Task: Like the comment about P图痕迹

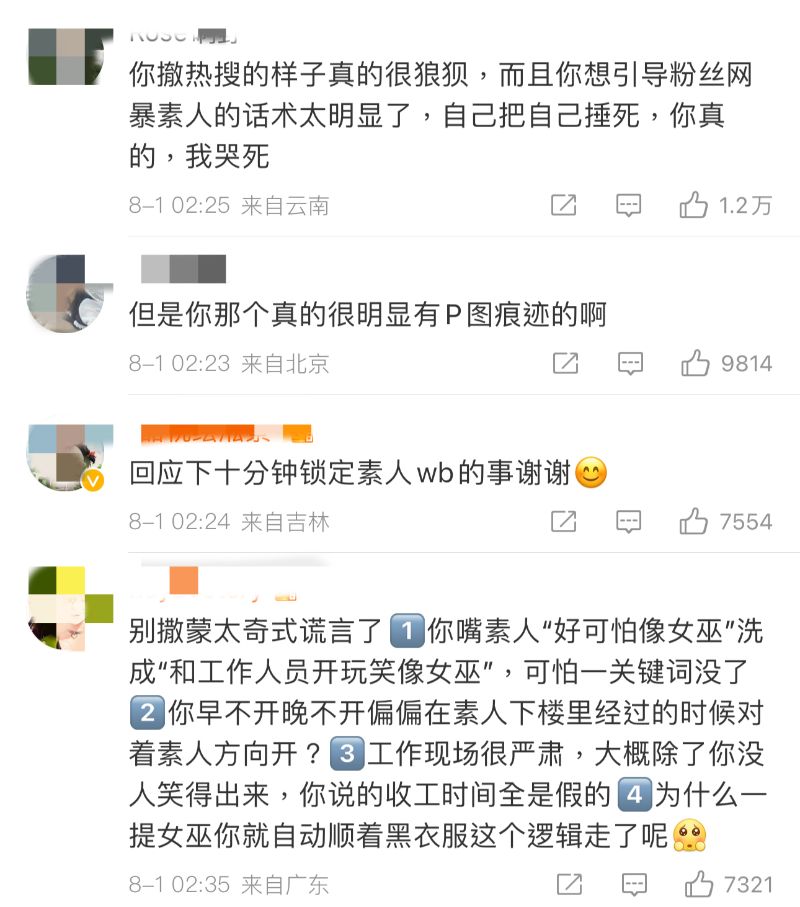Action: 696,363
